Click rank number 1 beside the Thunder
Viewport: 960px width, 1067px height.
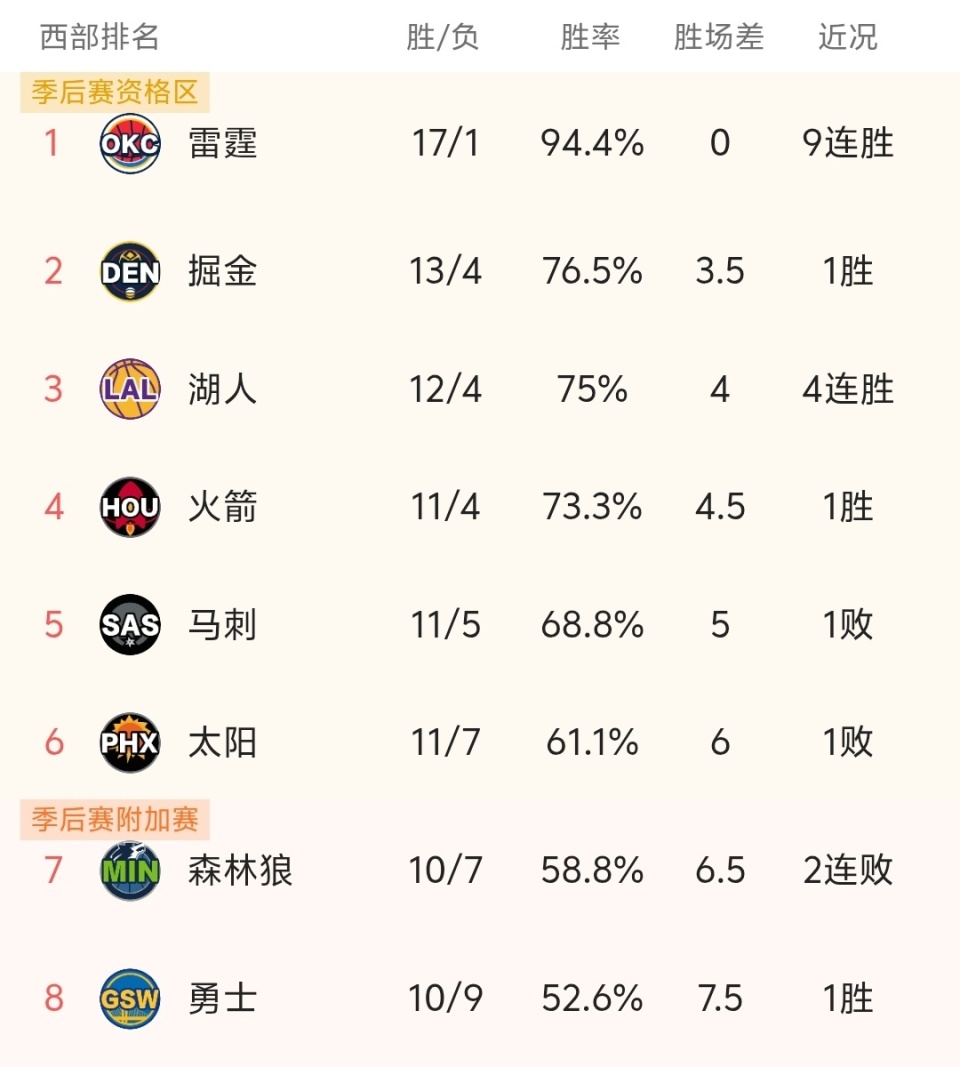pyautogui.click(x=51, y=144)
